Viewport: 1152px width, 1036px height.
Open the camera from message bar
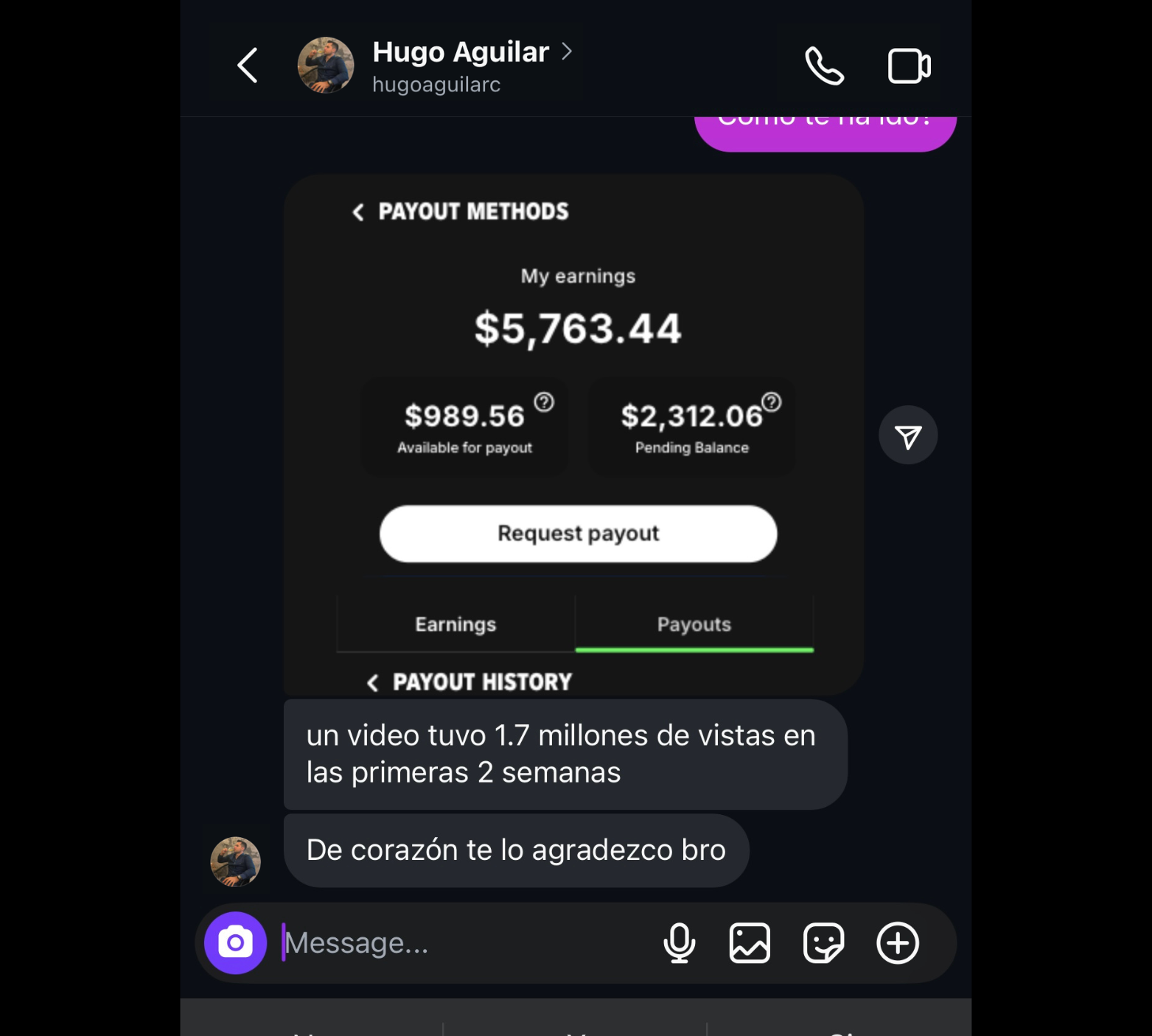235,942
